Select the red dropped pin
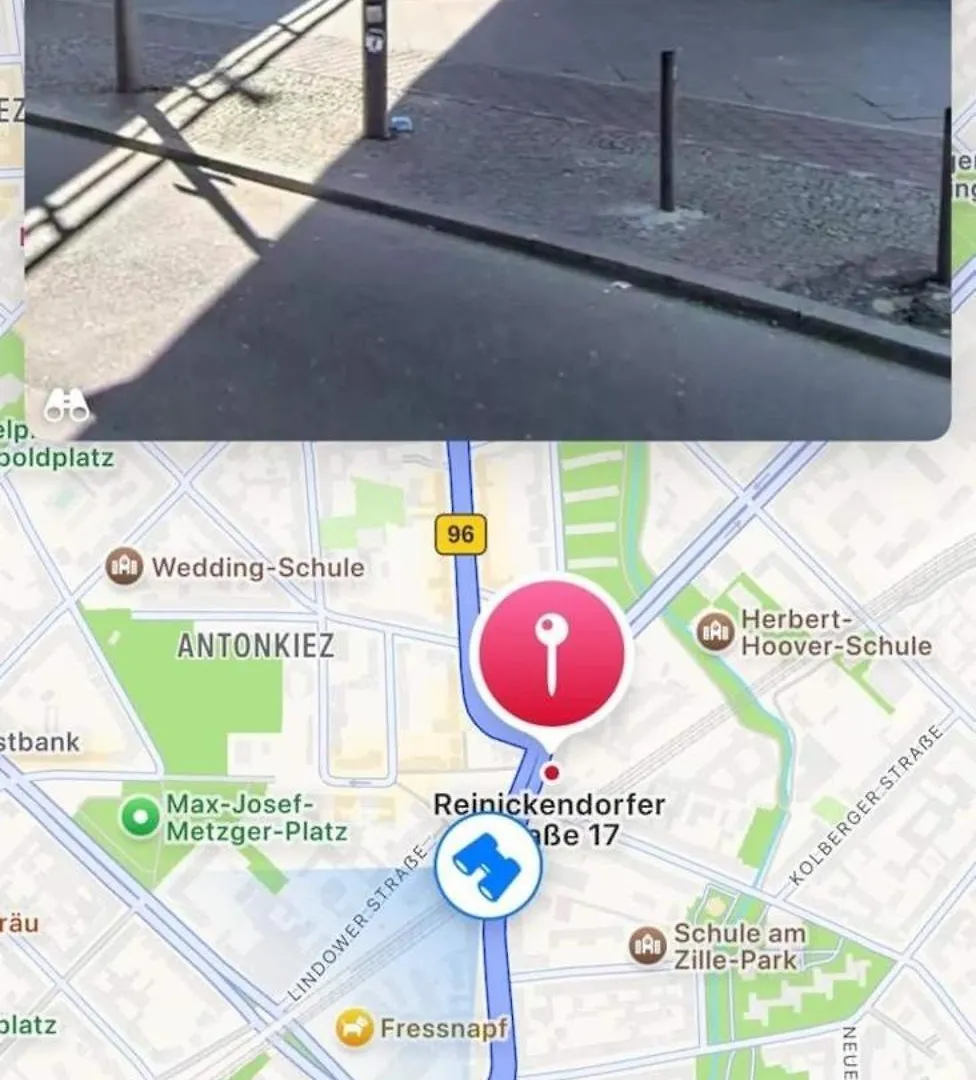This screenshot has height=1080, width=976. pos(551,656)
